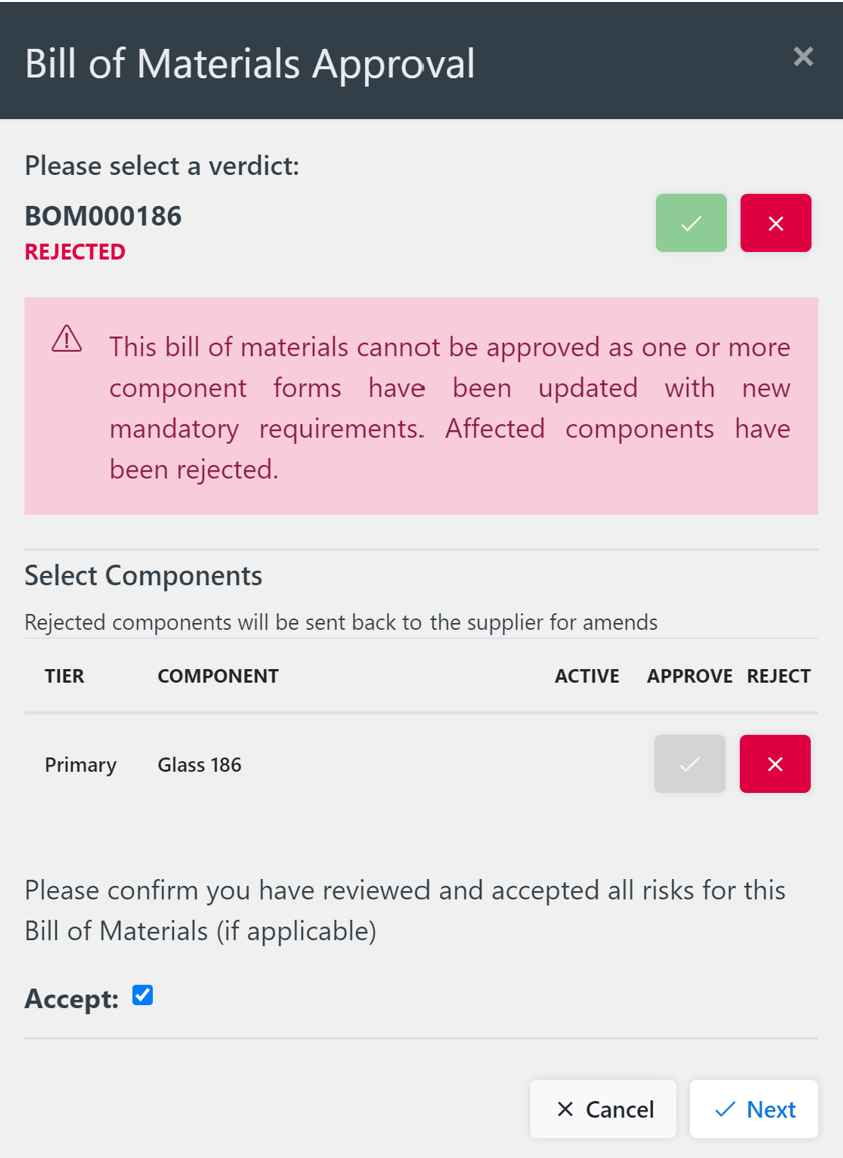Click the TIER column header
Screen dimensions: 843x1158
[64, 675]
